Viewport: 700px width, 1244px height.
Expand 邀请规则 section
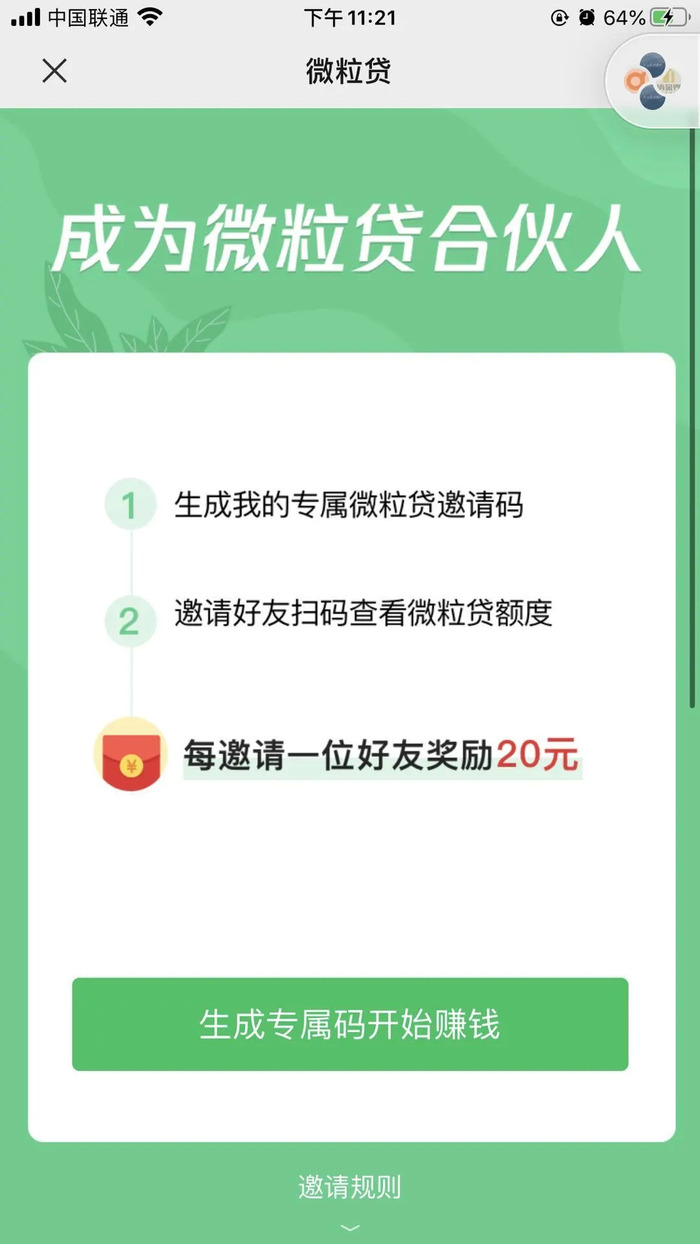click(x=349, y=1199)
